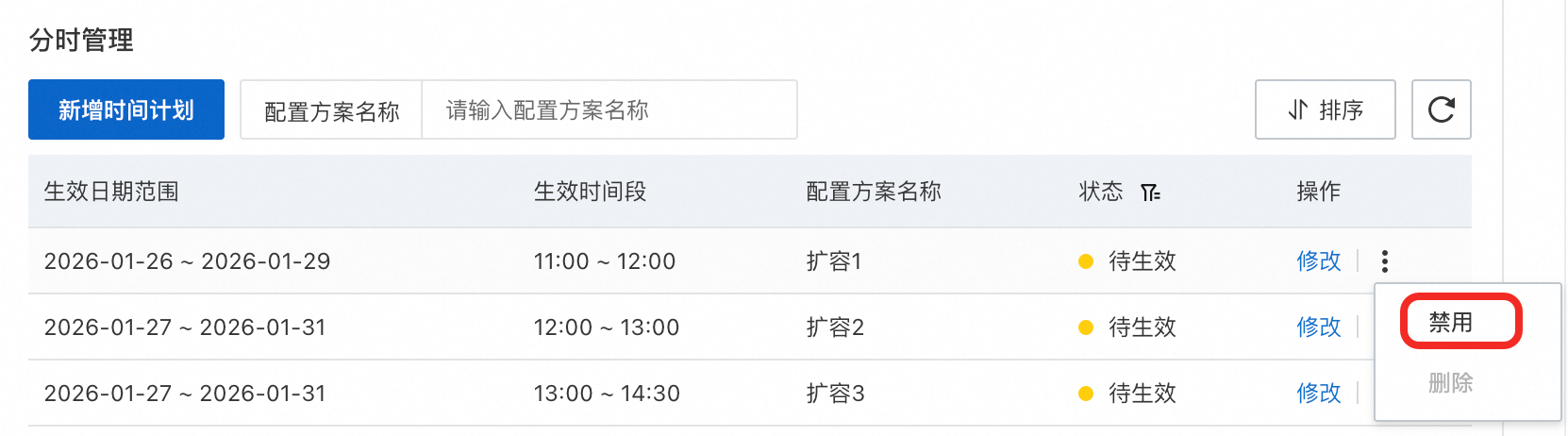
Task: Refresh the schedule list
Action: tap(1441, 109)
